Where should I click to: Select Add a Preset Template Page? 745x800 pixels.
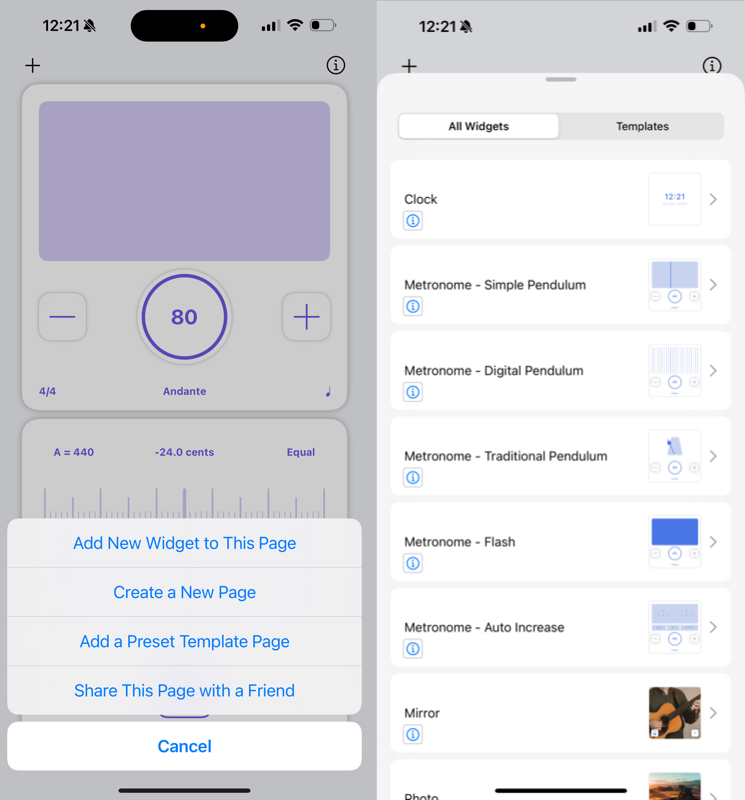(184, 641)
